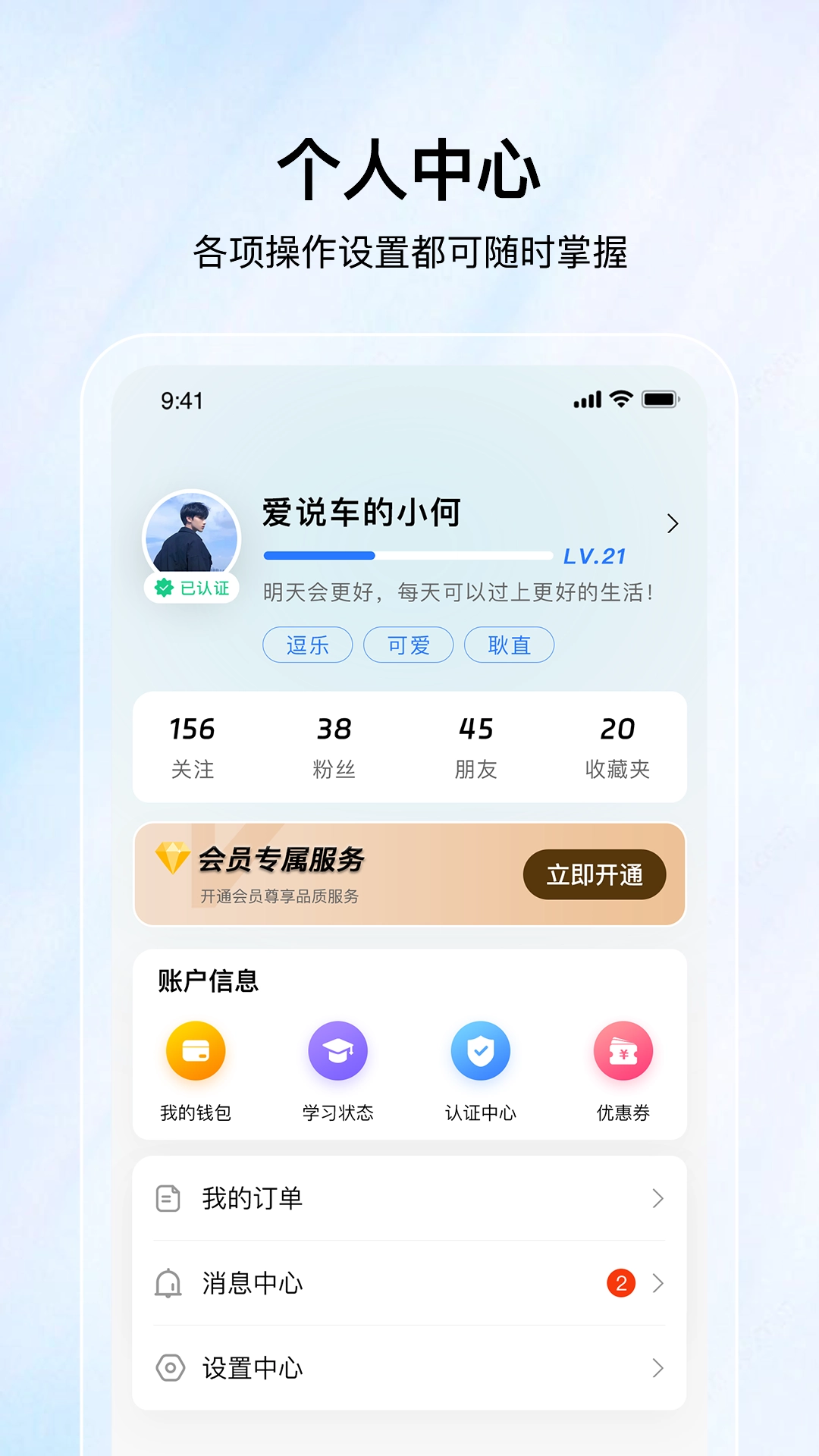Open 认证中心 shield icon
This screenshot has height=1456, width=819.
(481, 1050)
